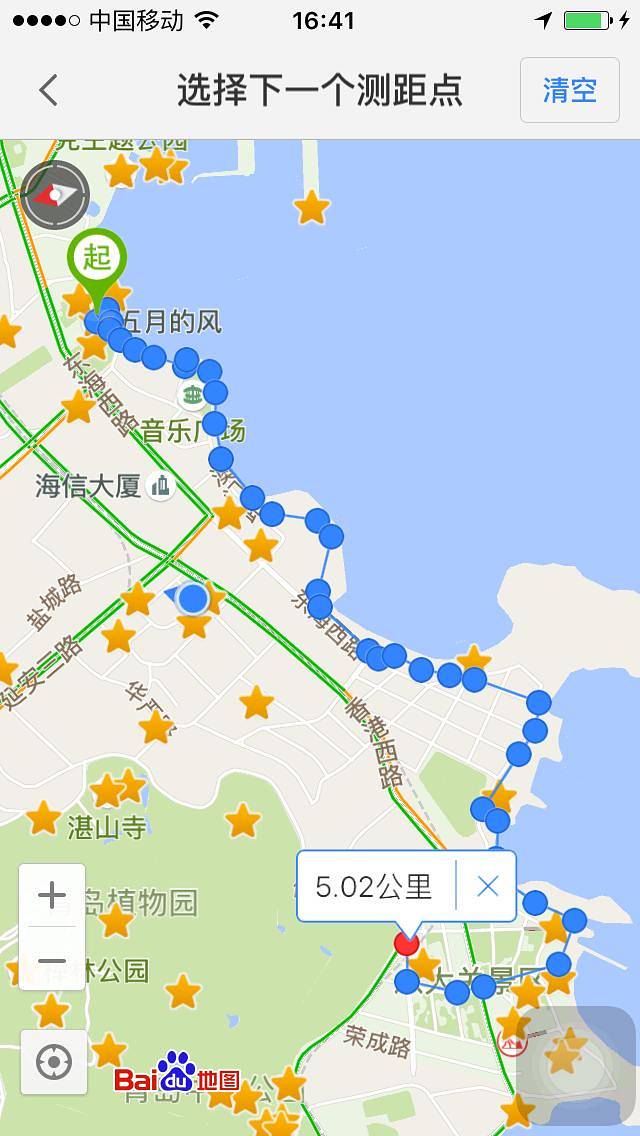Zoom in with the plus button
The width and height of the screenshot is (640, 1136).
(52, 895)
